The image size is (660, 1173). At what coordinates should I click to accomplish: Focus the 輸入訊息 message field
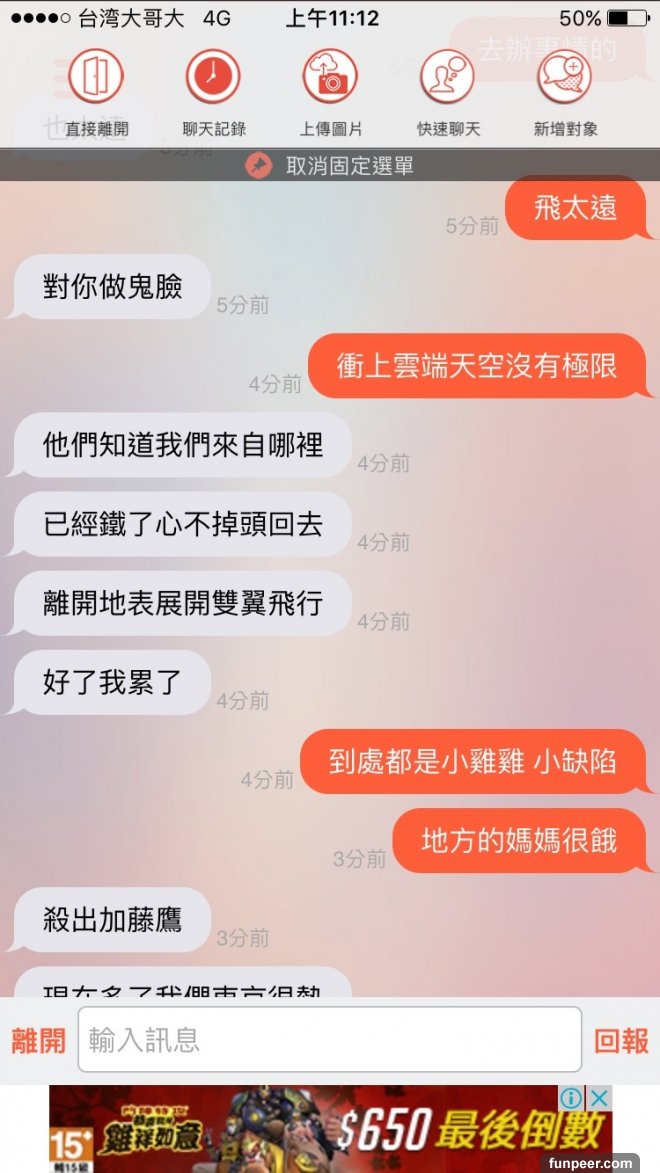330,1040
